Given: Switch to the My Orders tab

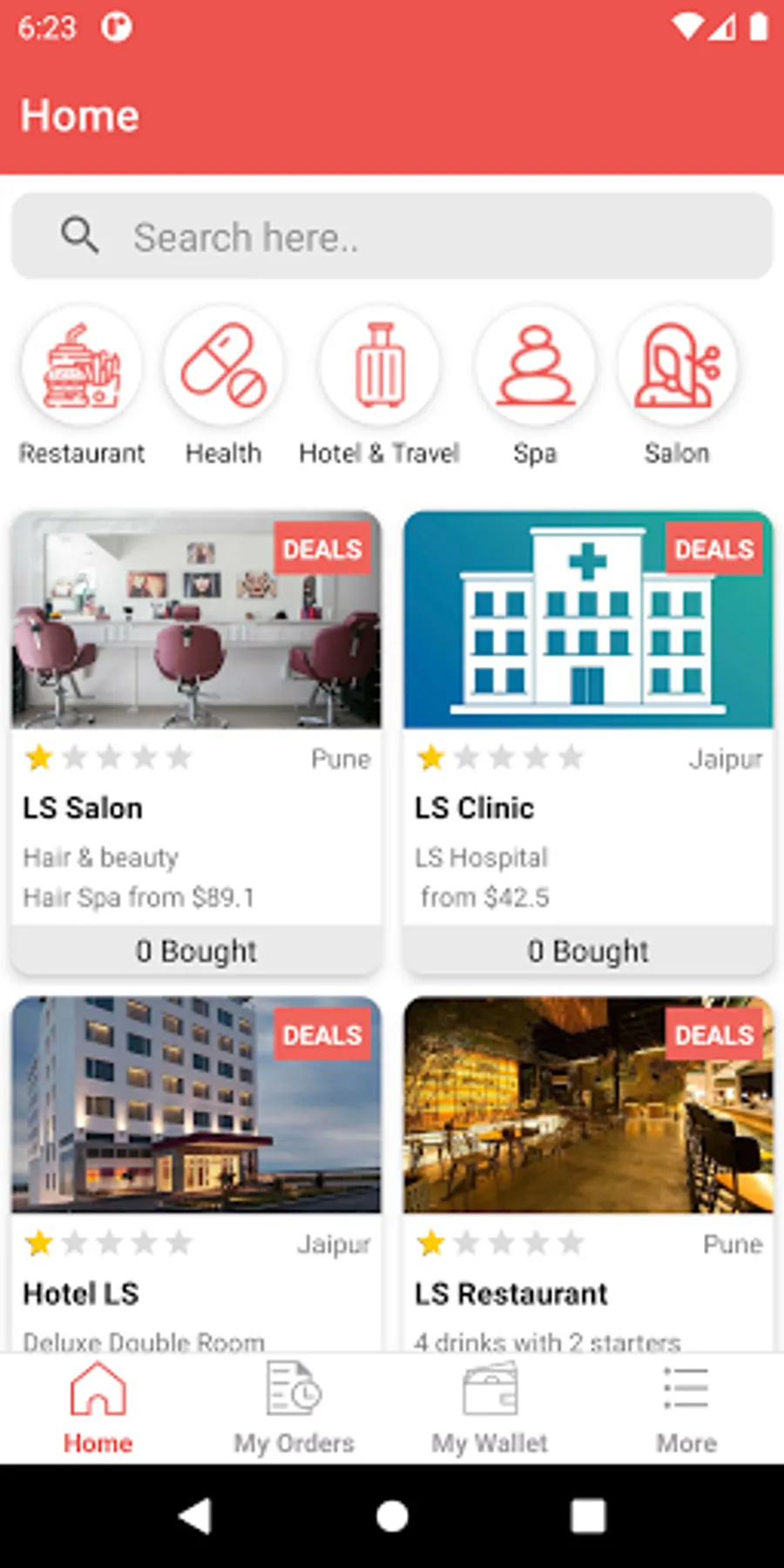Looking at the screenshot, I should pyautogui.click(x=294, y=1408).
